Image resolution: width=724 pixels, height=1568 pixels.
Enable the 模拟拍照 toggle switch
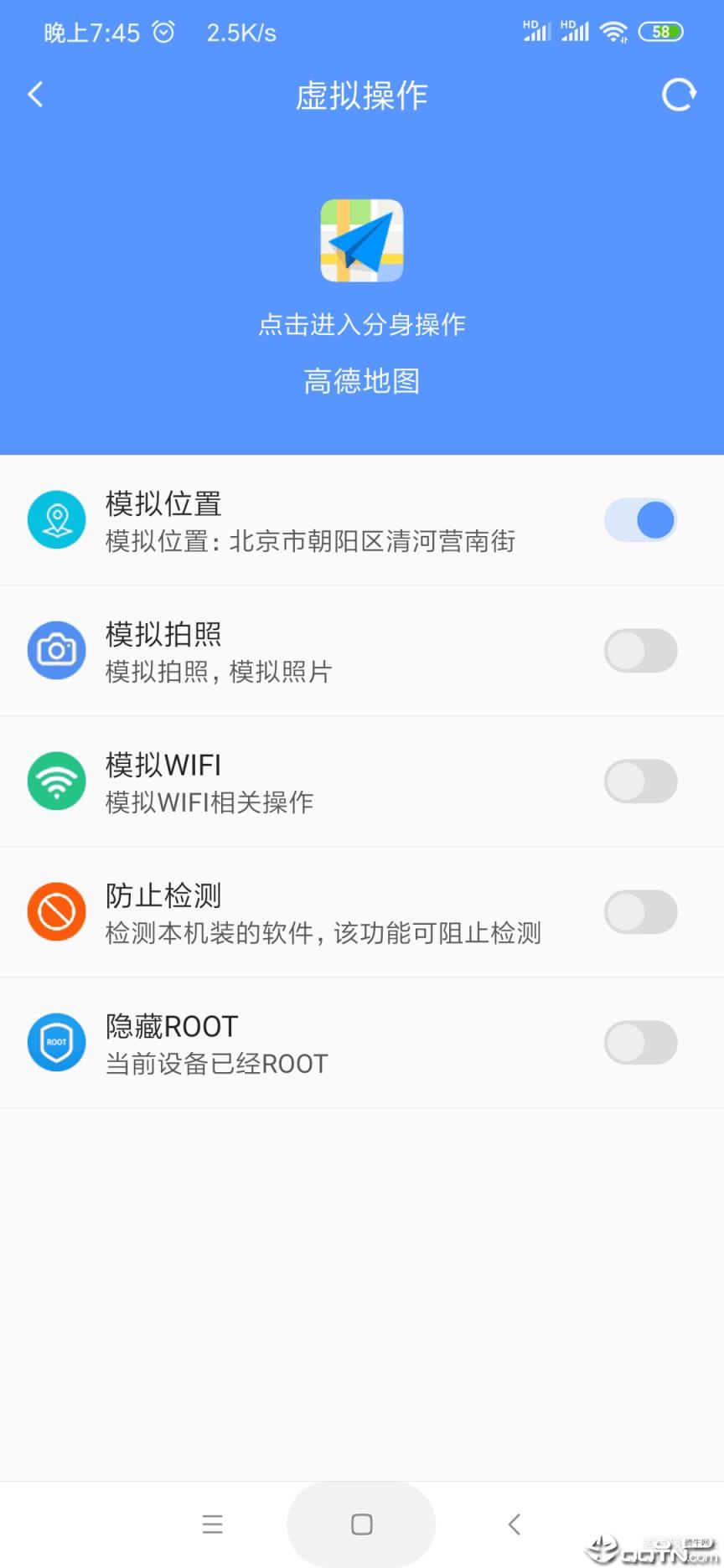(640, 650)
